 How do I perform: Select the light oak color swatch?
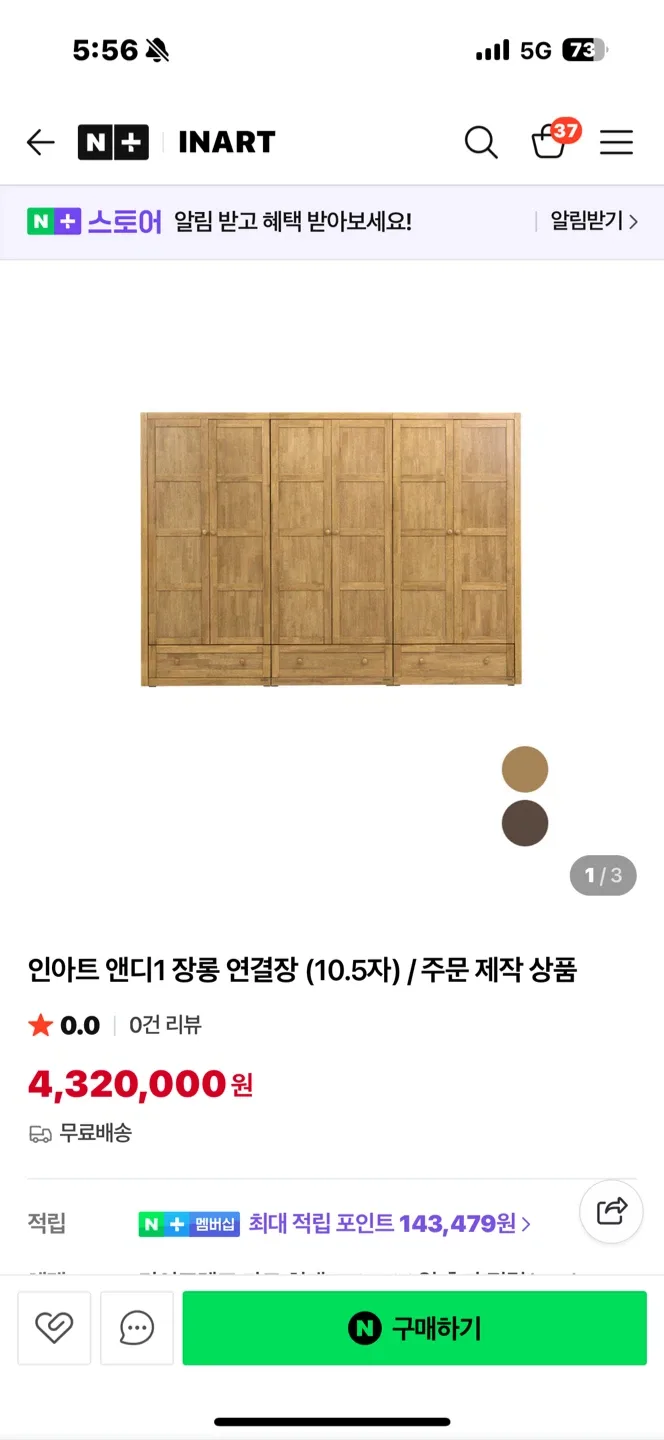pos(524,769)
